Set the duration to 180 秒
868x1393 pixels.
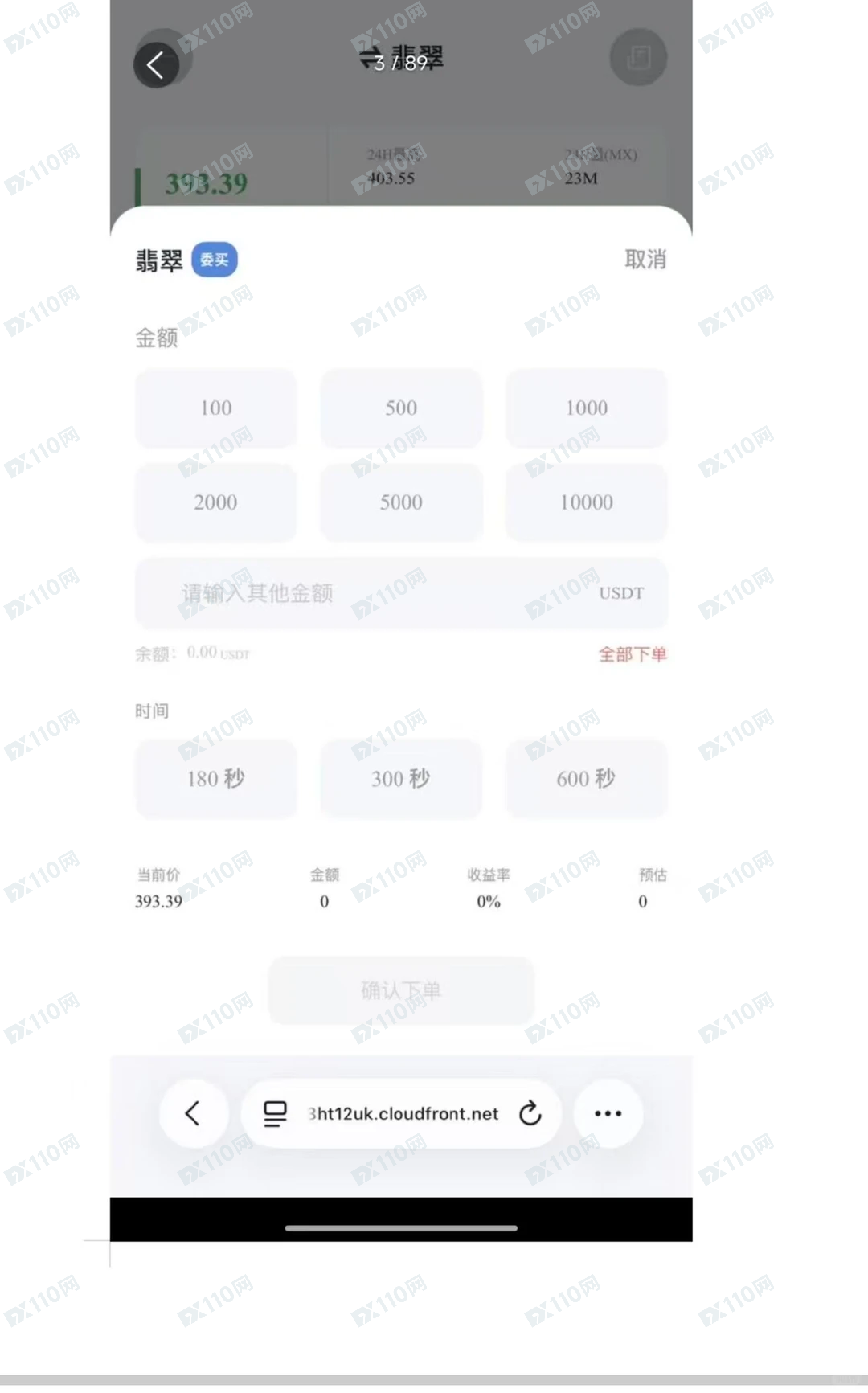pyautogui.click(x=216, y=778)
